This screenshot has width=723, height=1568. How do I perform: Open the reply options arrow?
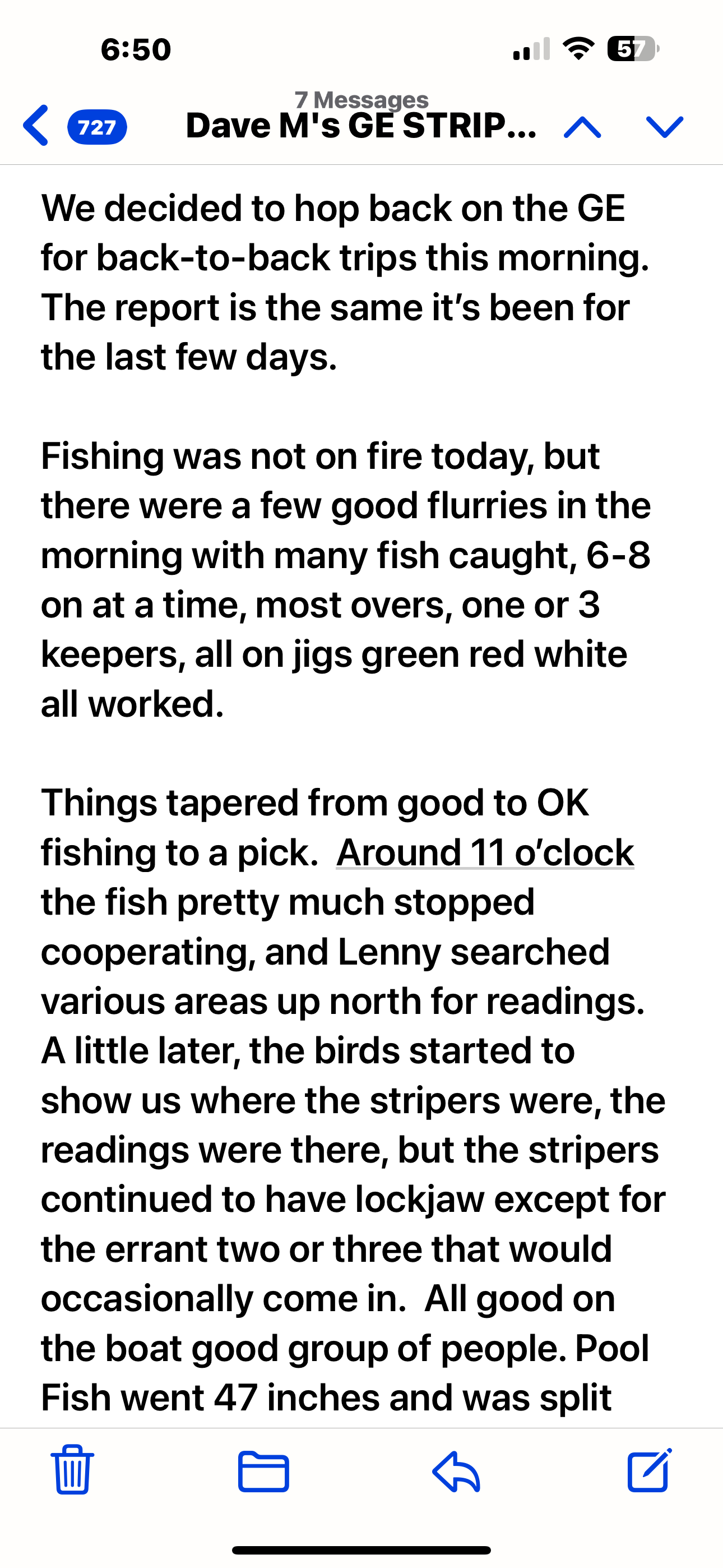pos(456,1472)
